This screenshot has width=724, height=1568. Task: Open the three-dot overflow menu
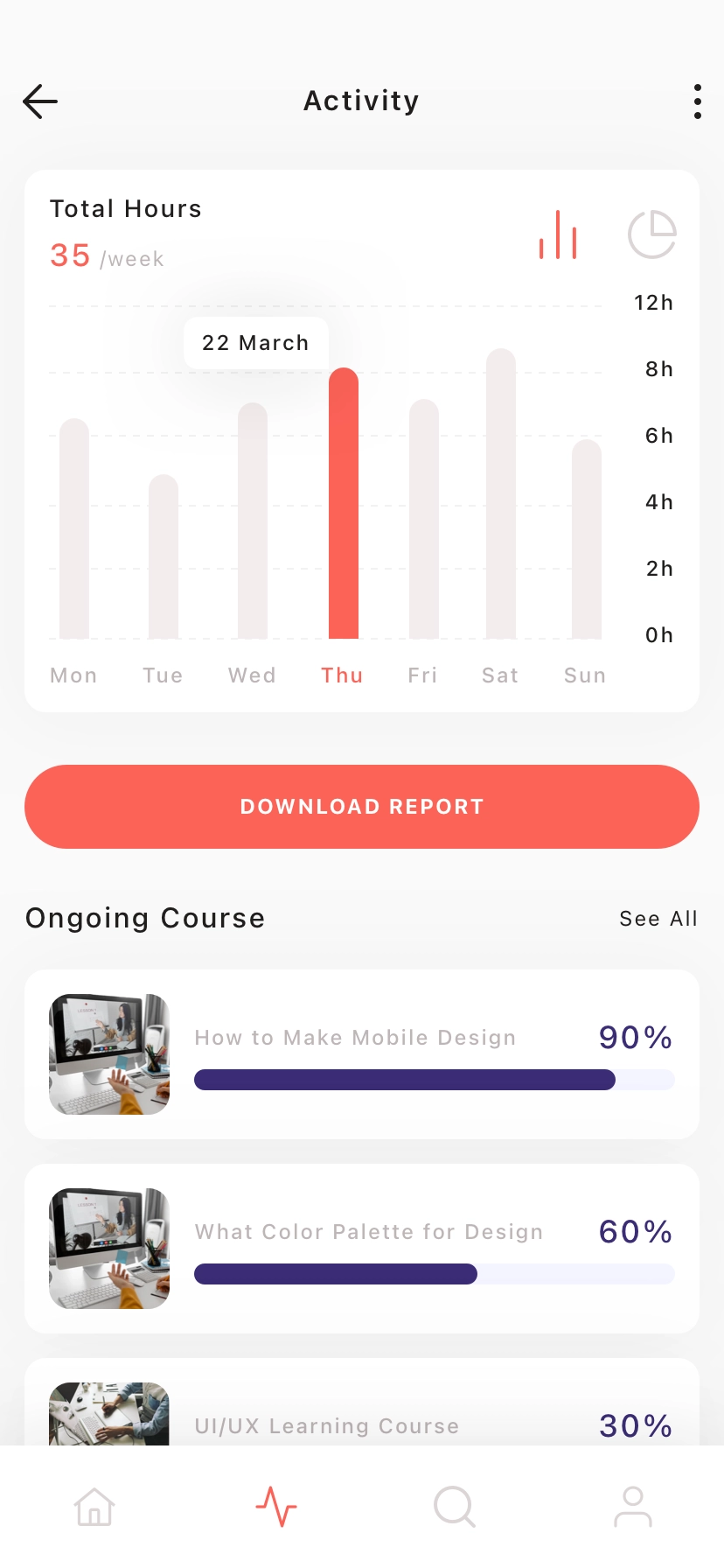point(697,101)
